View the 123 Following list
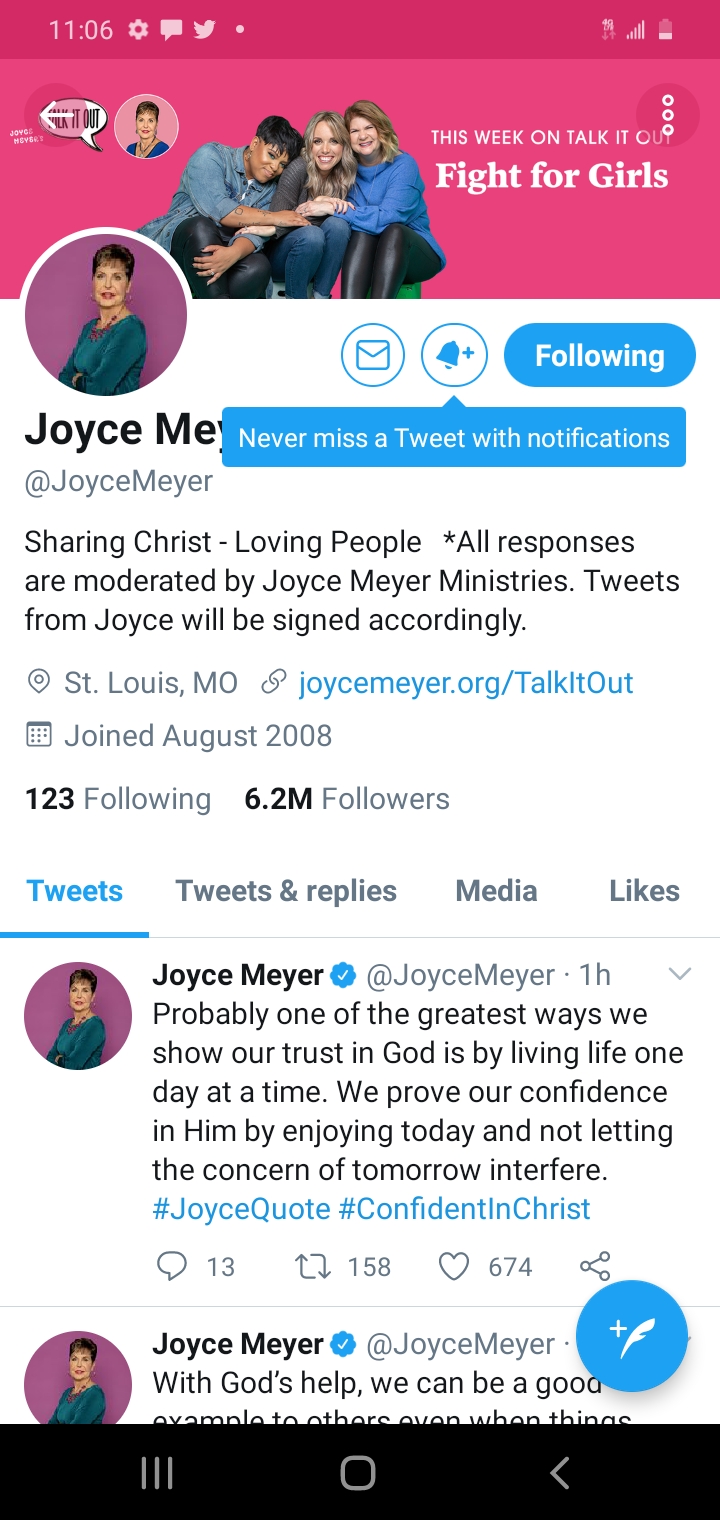 118,799
